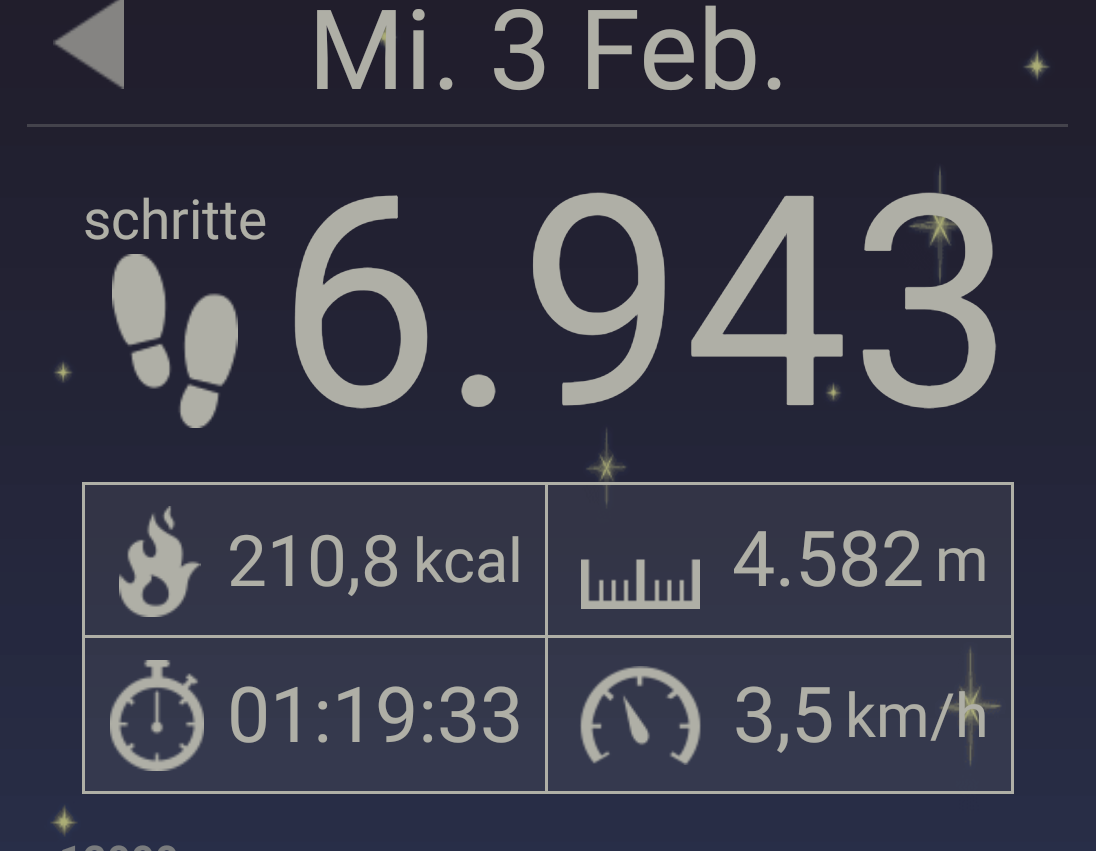1096x851 pixels.
Task: Go to the previous day with left arrow
Action: pyautogui.click(x=92, y=45)
